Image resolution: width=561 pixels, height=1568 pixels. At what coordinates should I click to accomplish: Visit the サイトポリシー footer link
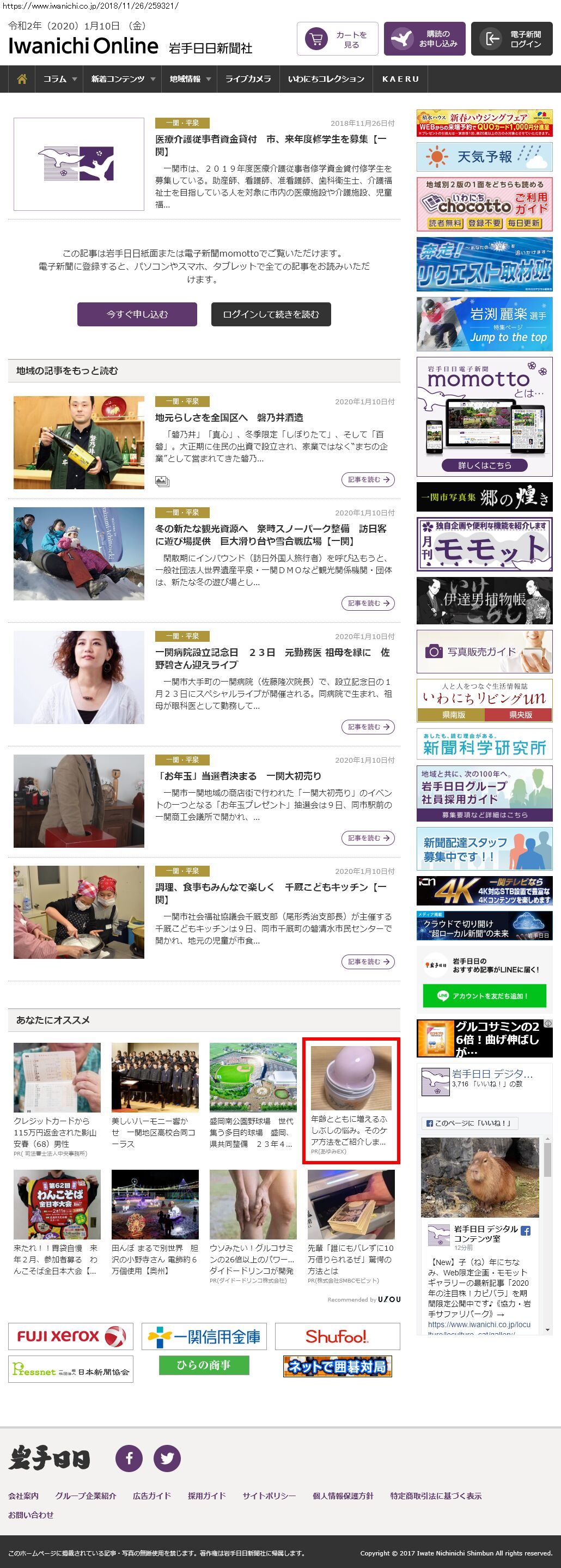[x=269, y=1496]
